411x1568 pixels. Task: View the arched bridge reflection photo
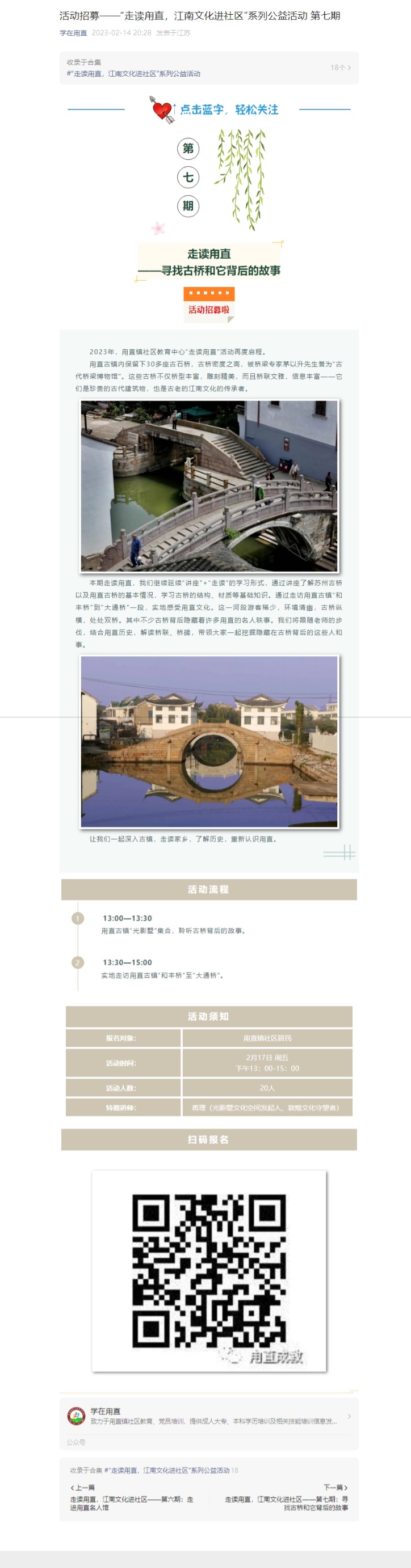point(209,741)
